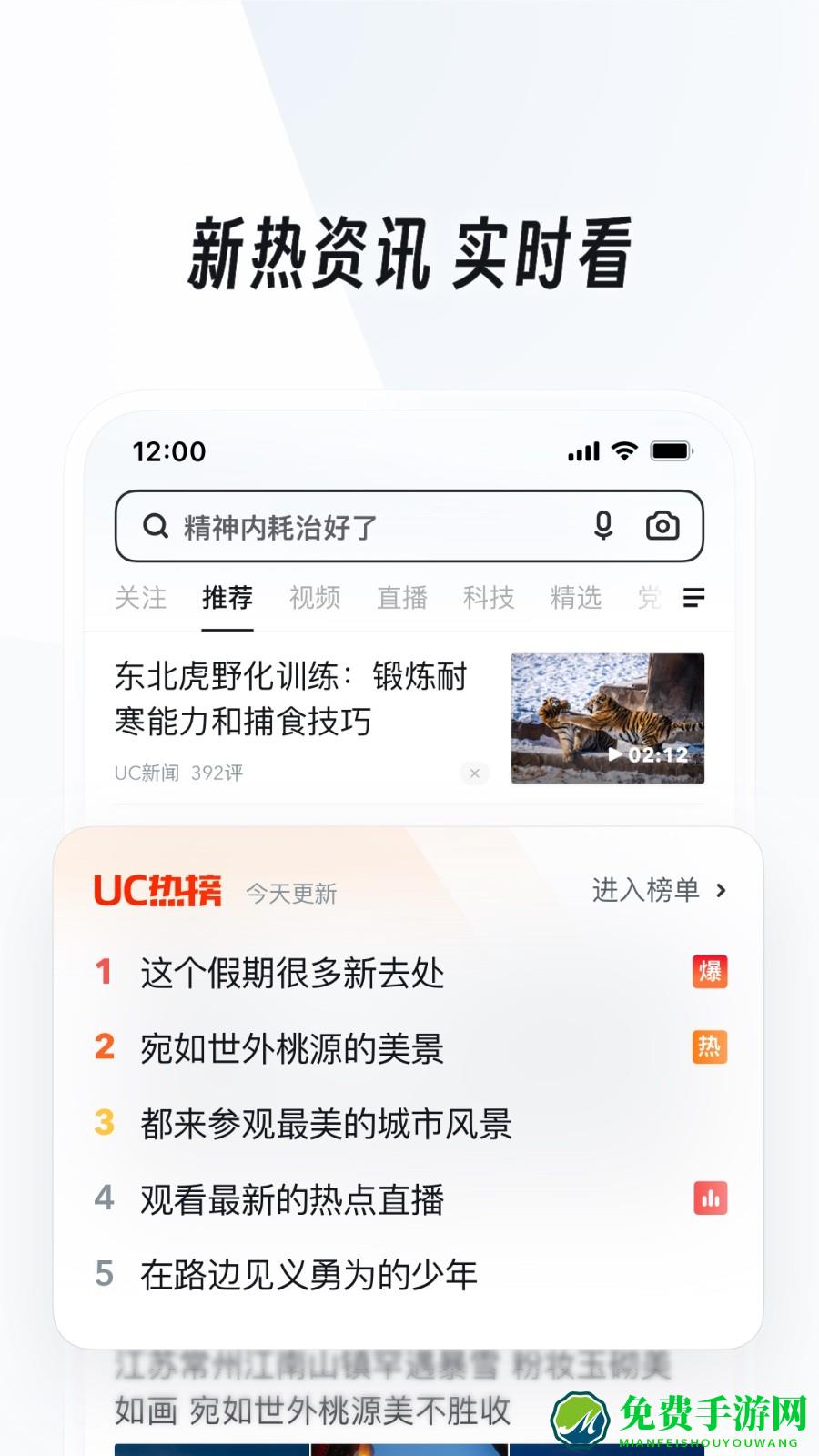
Task: Tap the UC热榜 logo
Action: tap(158, 892)
